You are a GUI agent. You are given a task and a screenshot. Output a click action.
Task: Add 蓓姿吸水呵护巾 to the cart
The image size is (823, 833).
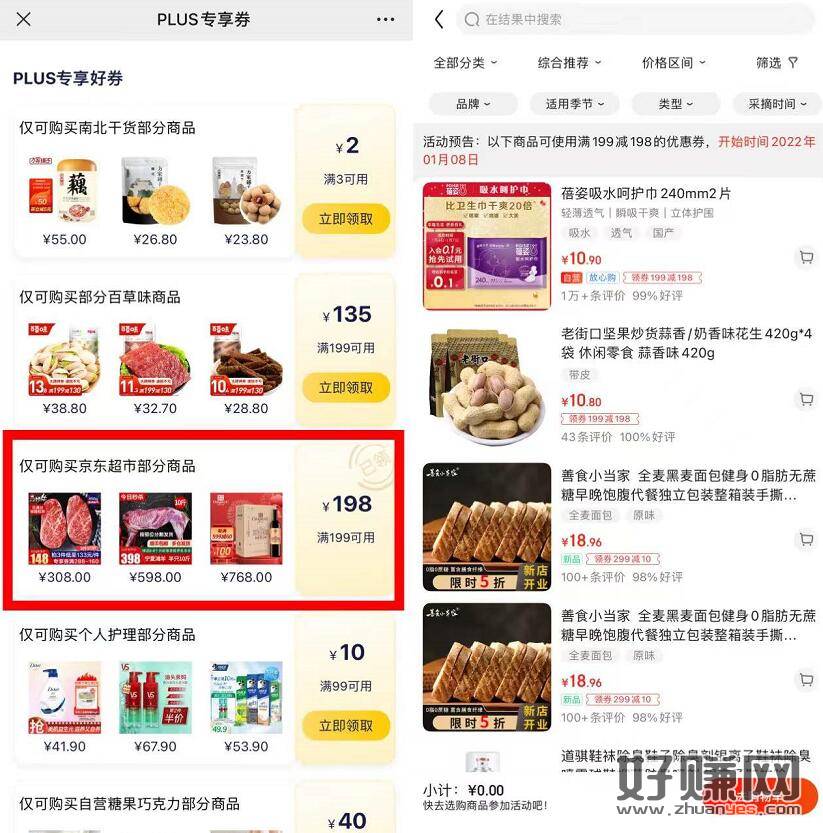805,258
